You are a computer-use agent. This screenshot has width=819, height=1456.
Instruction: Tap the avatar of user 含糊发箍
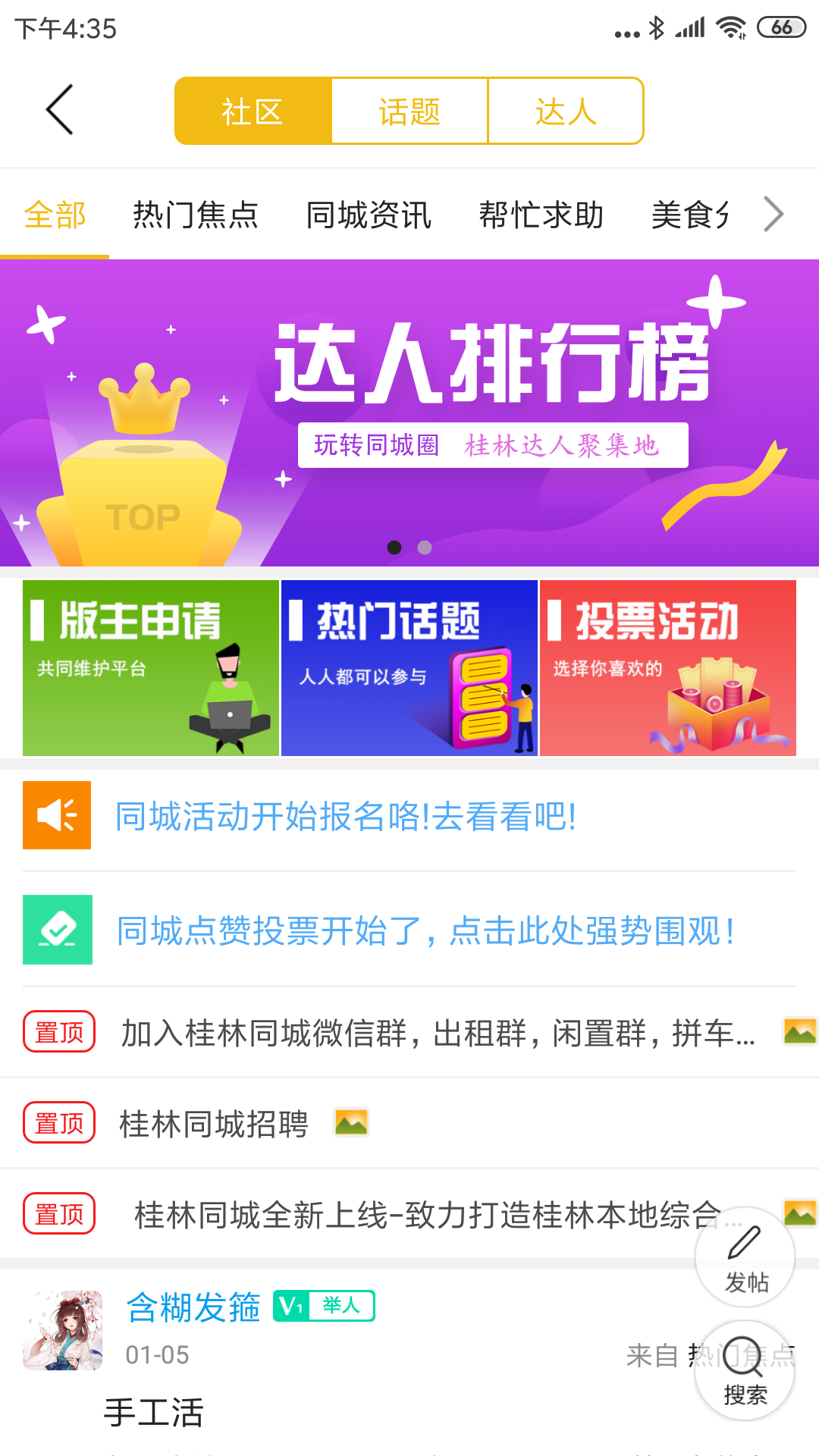click(x=64, y=1331)
